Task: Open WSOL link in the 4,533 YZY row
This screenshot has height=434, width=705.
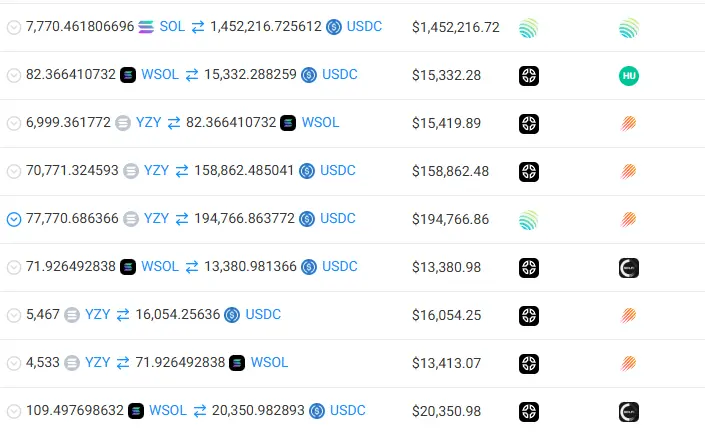Action: coord(269,363)
